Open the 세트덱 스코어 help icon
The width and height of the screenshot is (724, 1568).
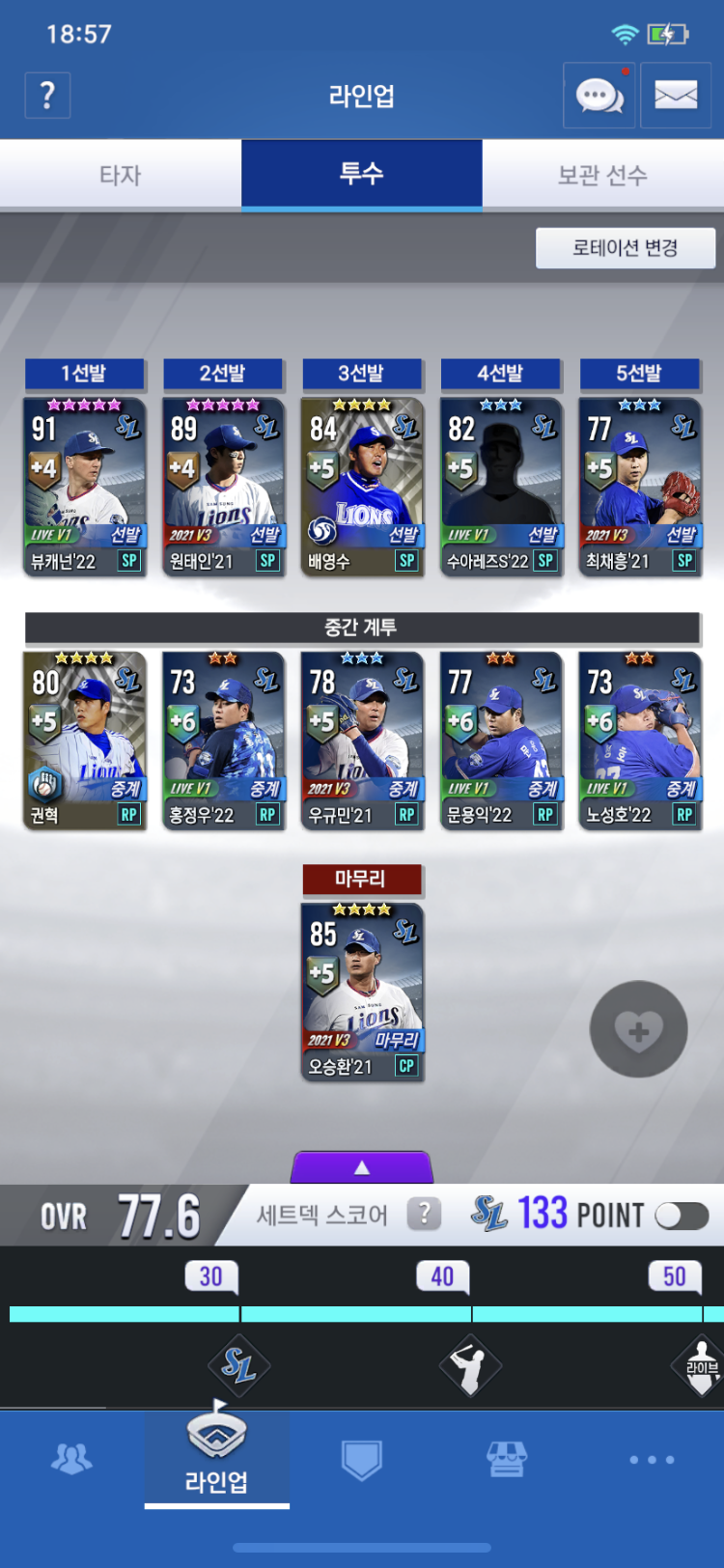[x=424, y=1215]
